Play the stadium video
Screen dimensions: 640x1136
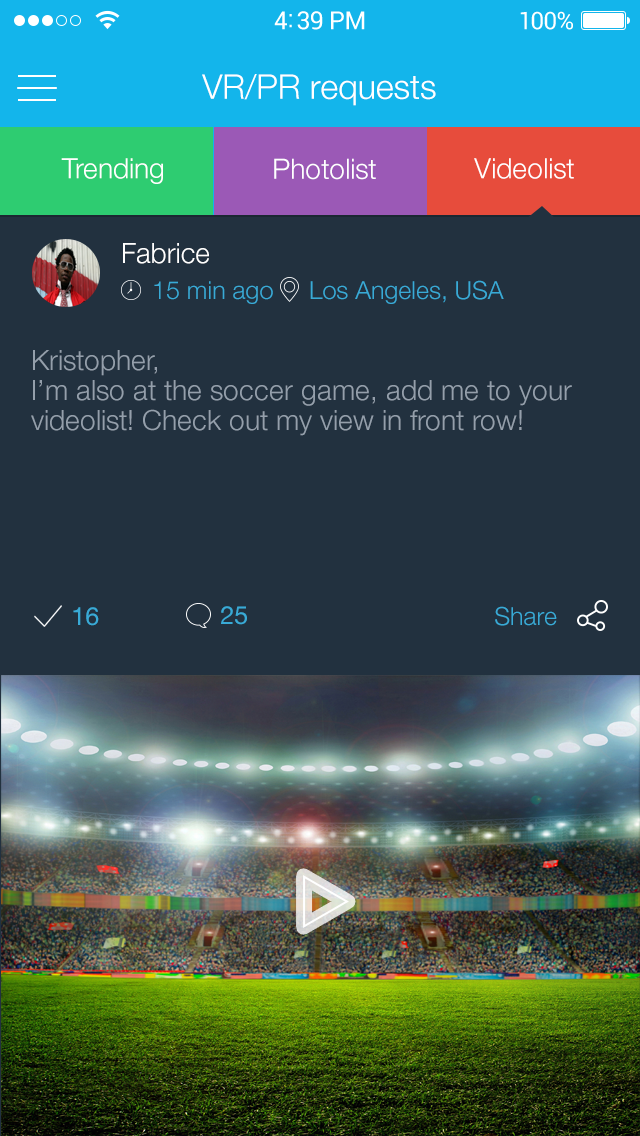click(x=324, y=901)
